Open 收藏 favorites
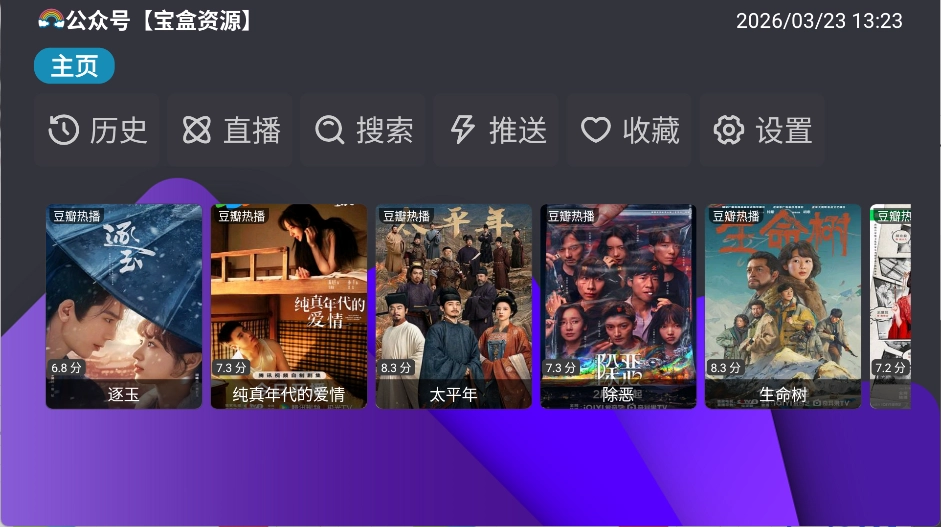Screen dimensions: 941x527 (x=630, y=130)
